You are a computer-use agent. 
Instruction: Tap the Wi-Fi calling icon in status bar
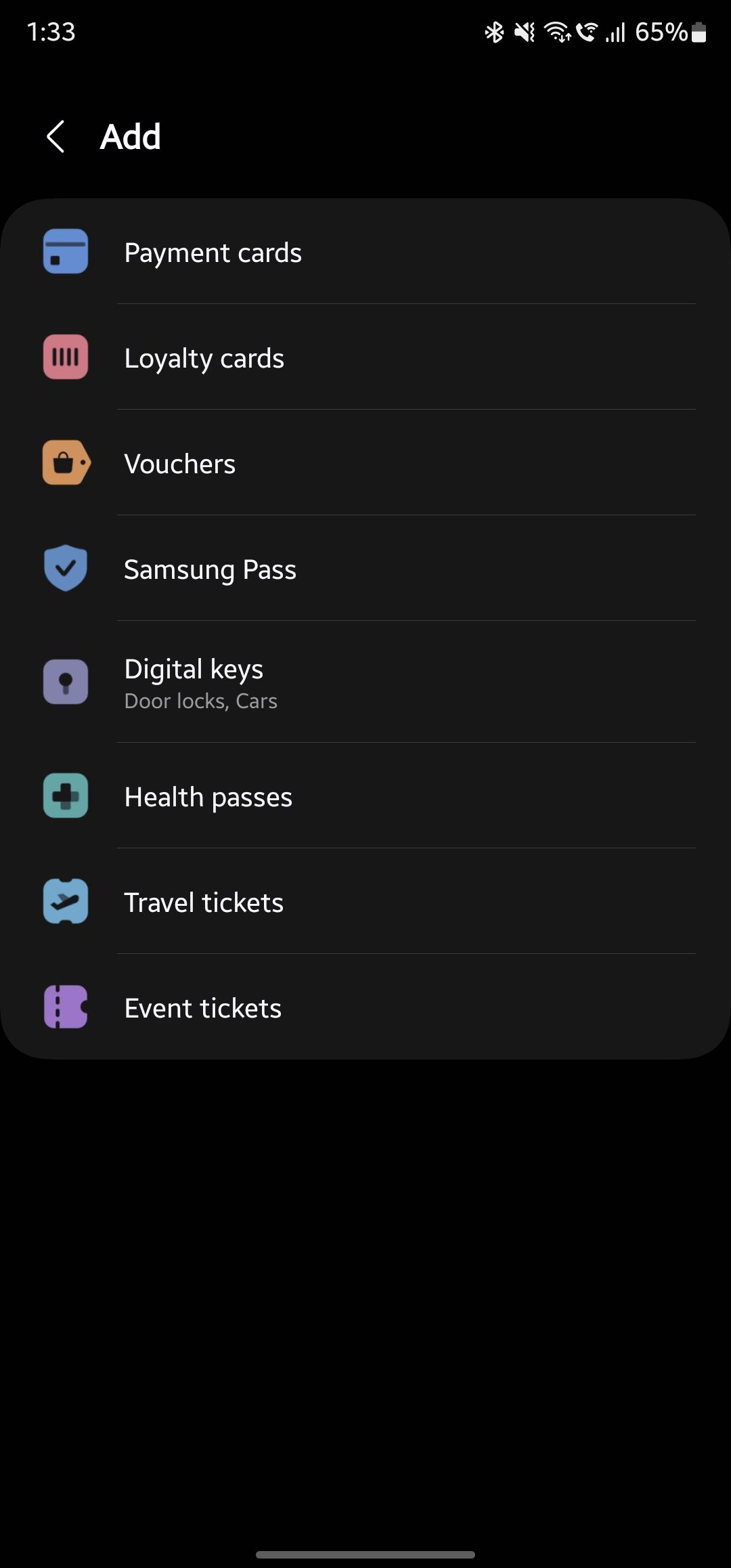click(x=588, y=32)
